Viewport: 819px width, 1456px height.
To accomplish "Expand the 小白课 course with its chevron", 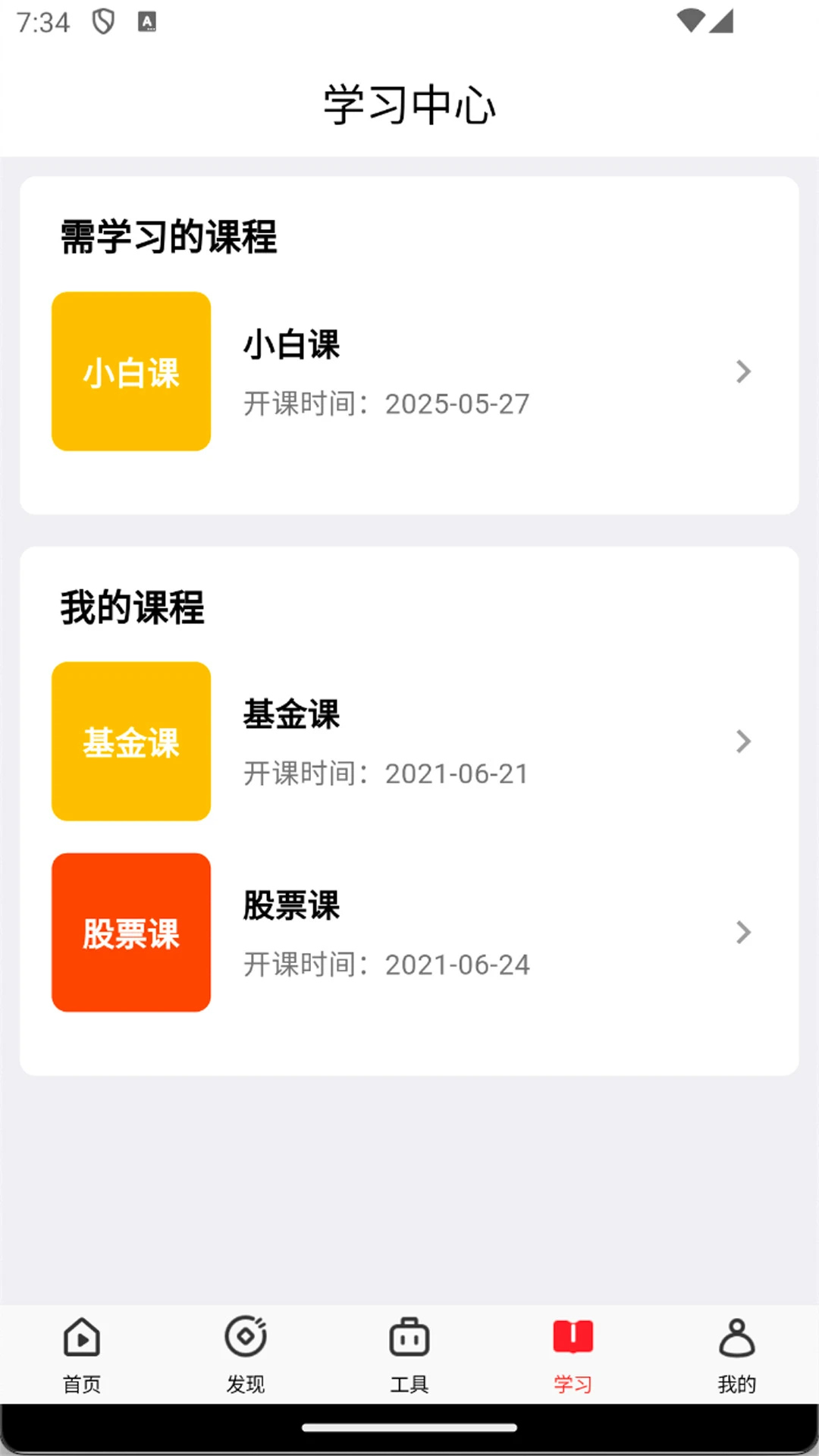I will point(742,372).
